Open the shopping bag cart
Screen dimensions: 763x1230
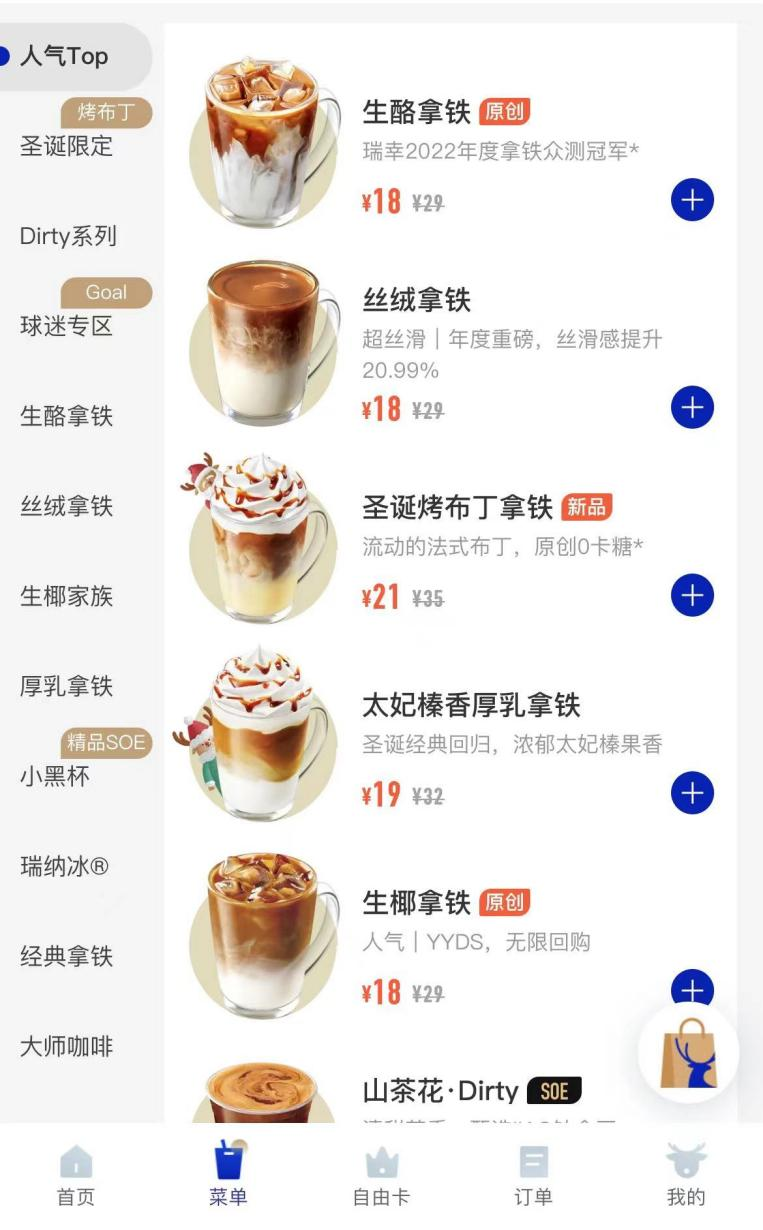pyautogui.click(x=689, y=1052)
